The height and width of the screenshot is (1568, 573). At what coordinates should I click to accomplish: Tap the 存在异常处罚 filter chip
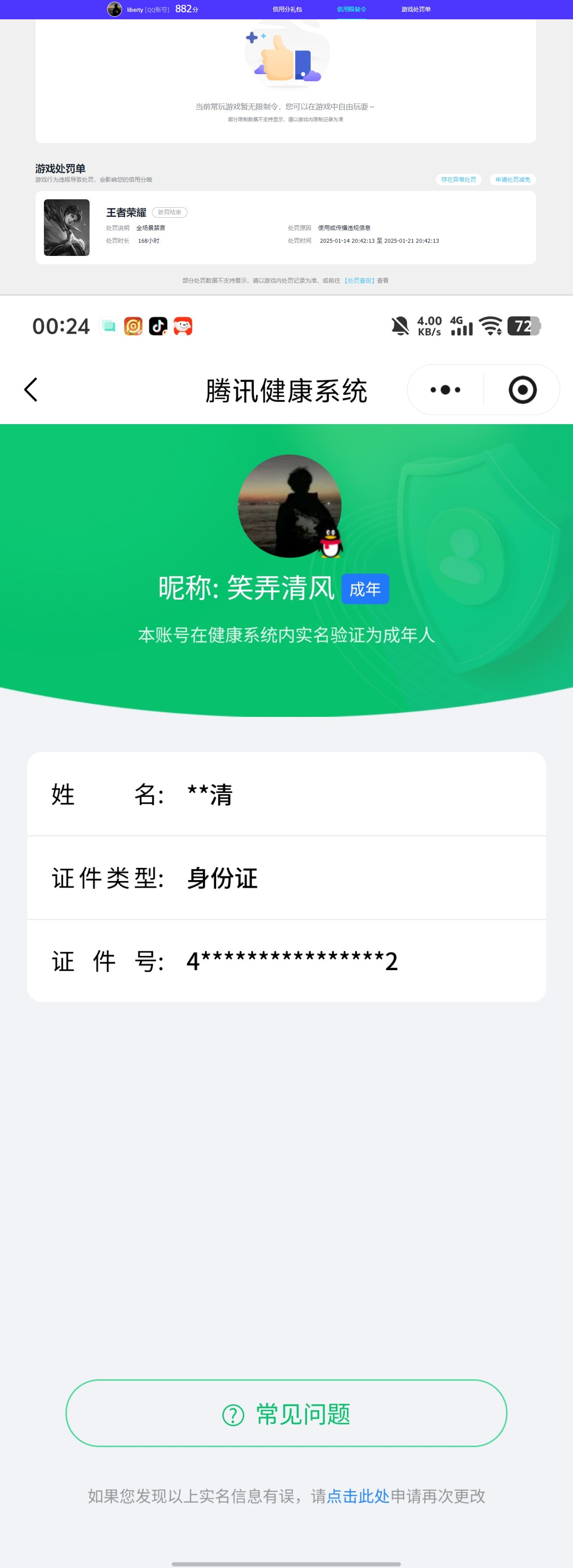pyautogui.click(x=458, y=179)
